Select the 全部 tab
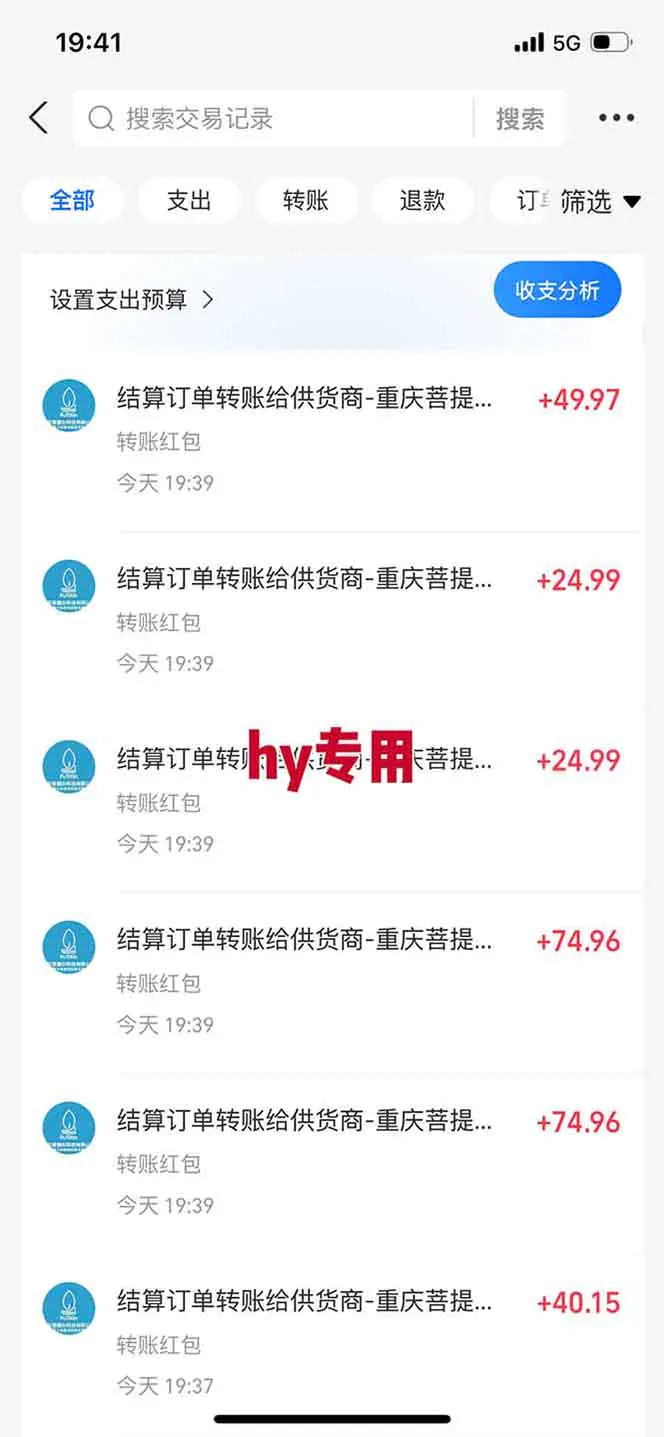 72,200
